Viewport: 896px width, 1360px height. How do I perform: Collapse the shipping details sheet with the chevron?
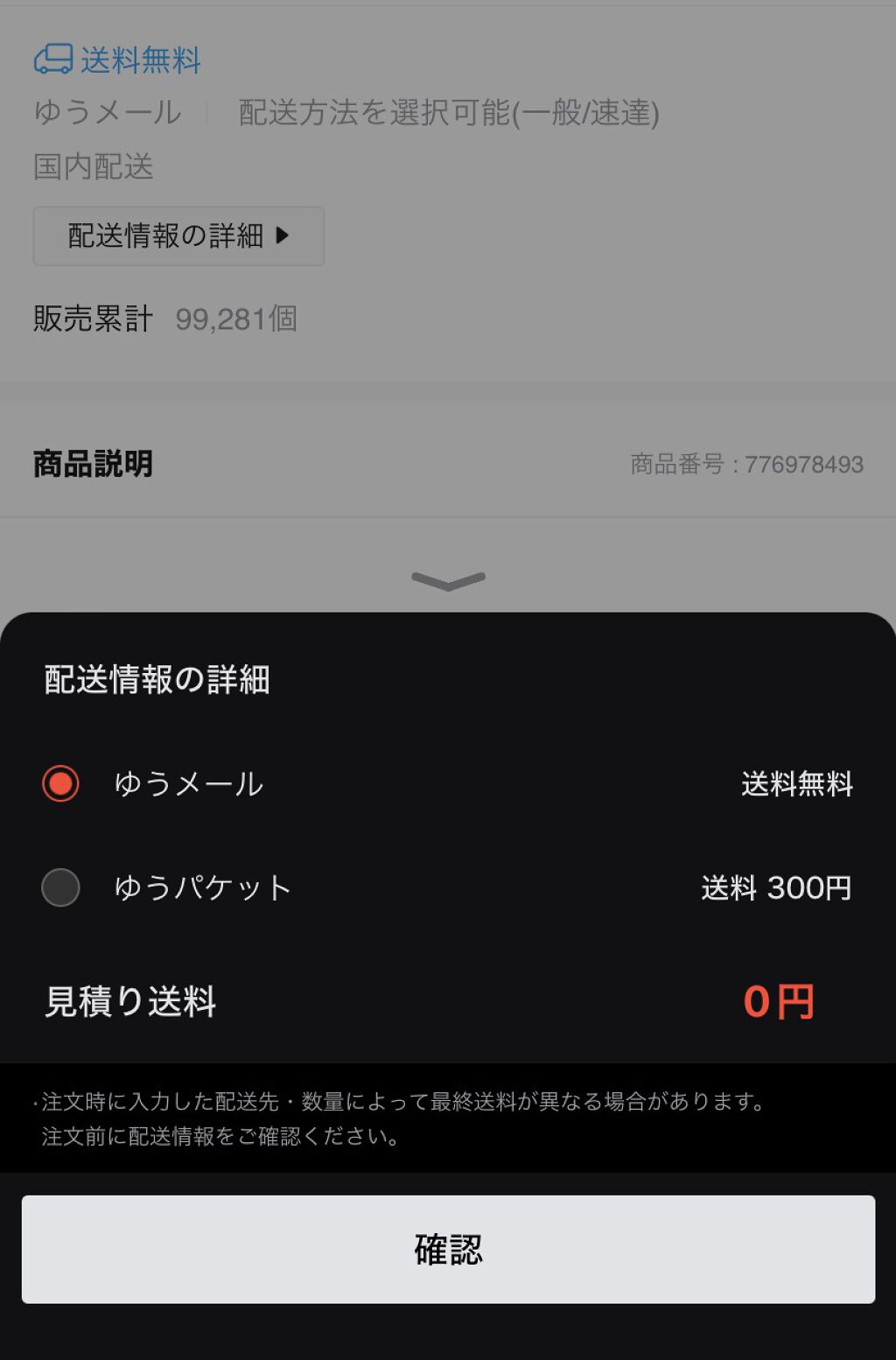pos(448,581)
